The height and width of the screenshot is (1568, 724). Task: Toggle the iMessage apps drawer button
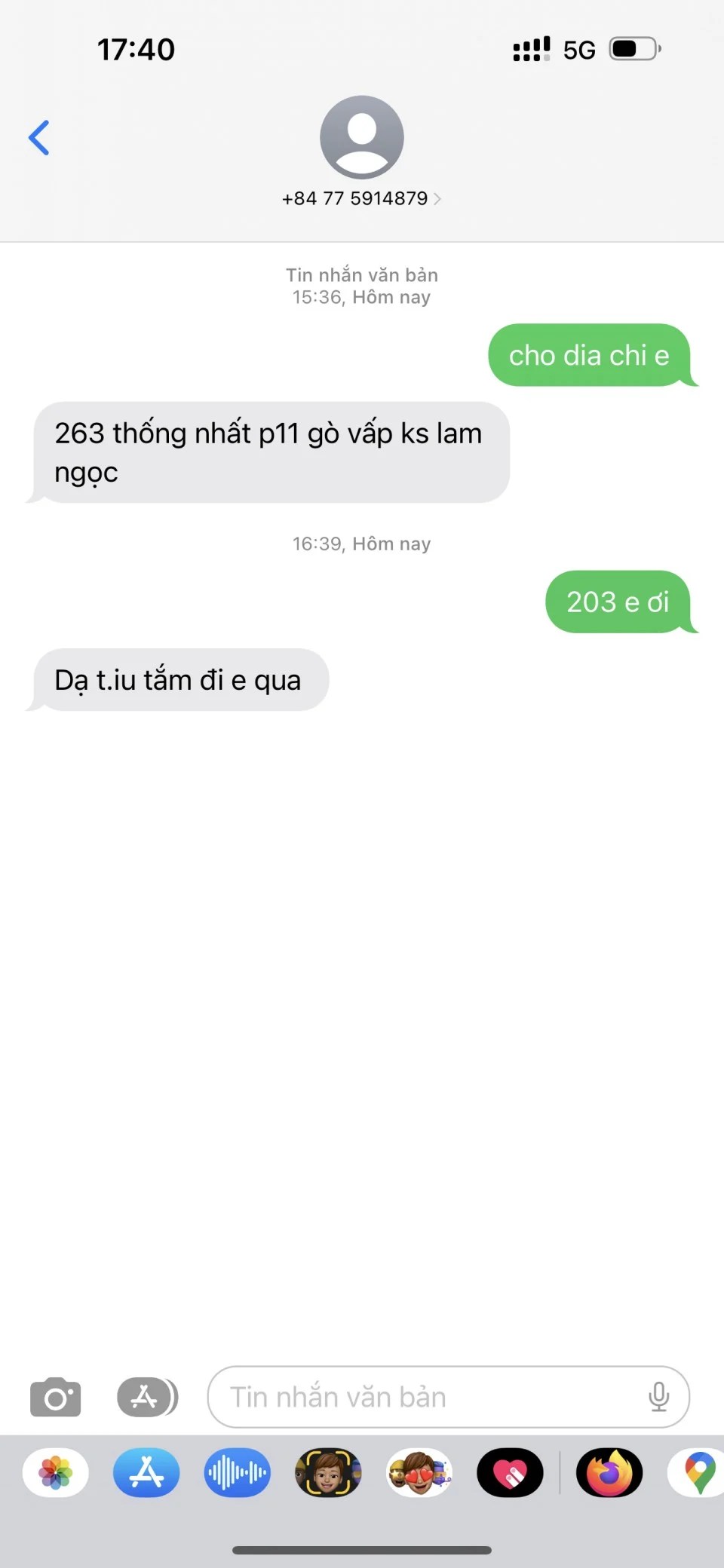click(x=147, y=1397)
